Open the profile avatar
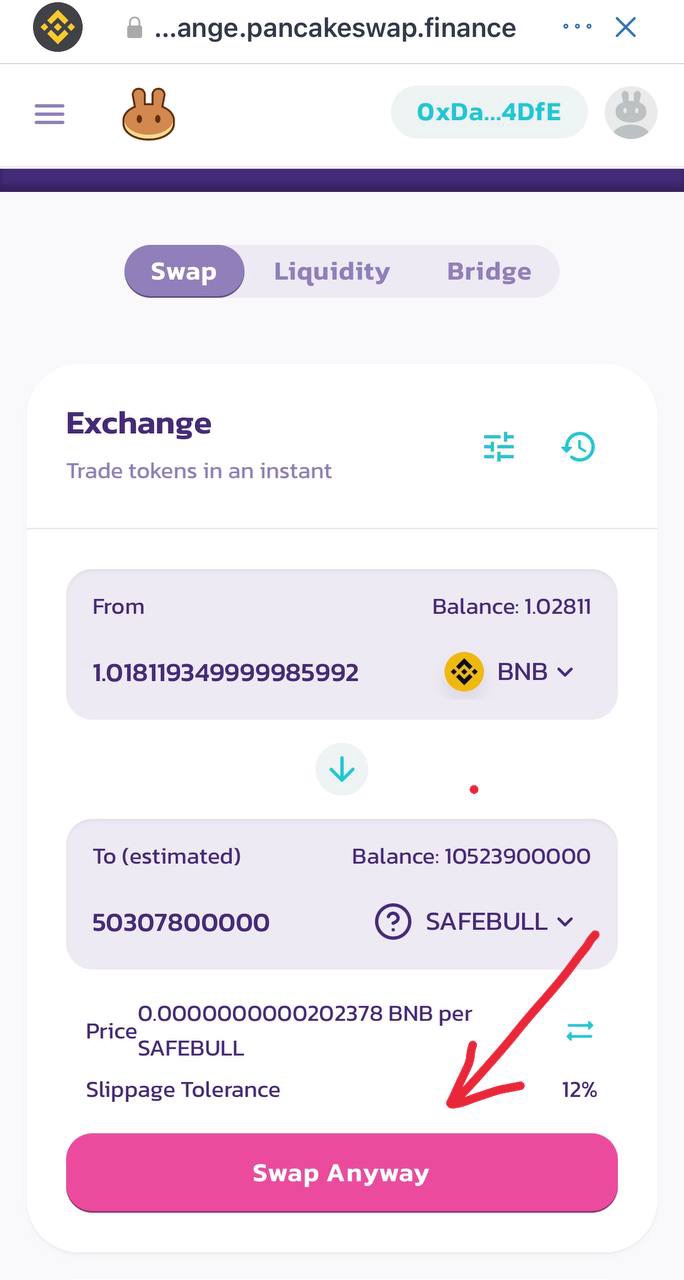The width and height of the screenshot is (684, 1280). coord(631,113)
